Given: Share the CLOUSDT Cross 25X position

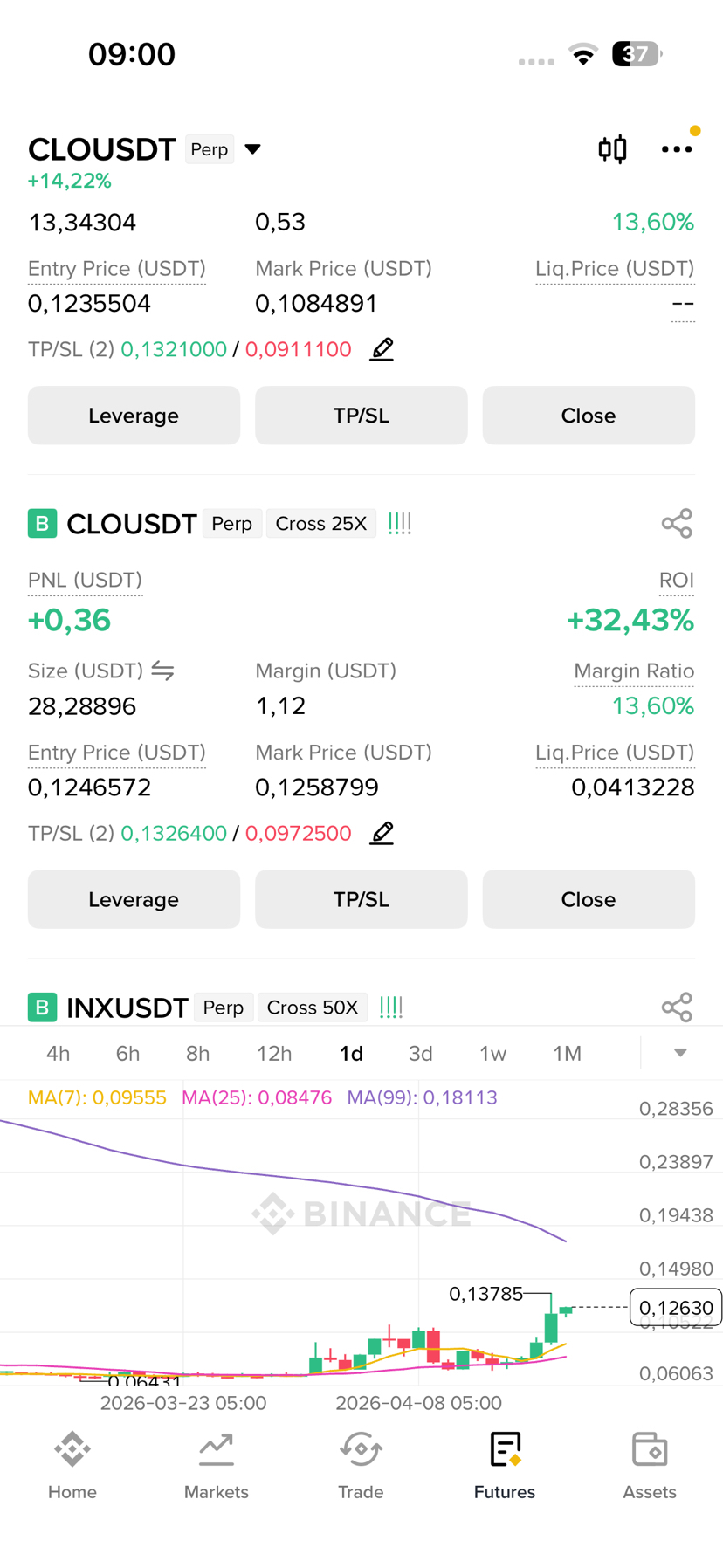Looking at the screenshot, I should [677, 524].
